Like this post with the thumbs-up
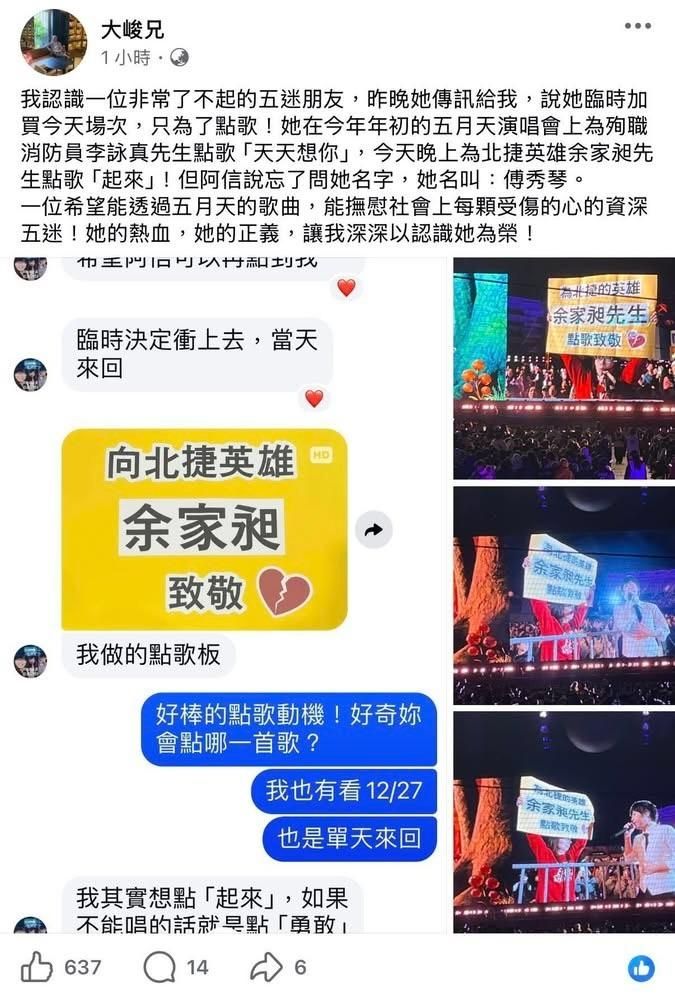The width and height of the screenshot is (675, 1000). click(x=37, y=967)
